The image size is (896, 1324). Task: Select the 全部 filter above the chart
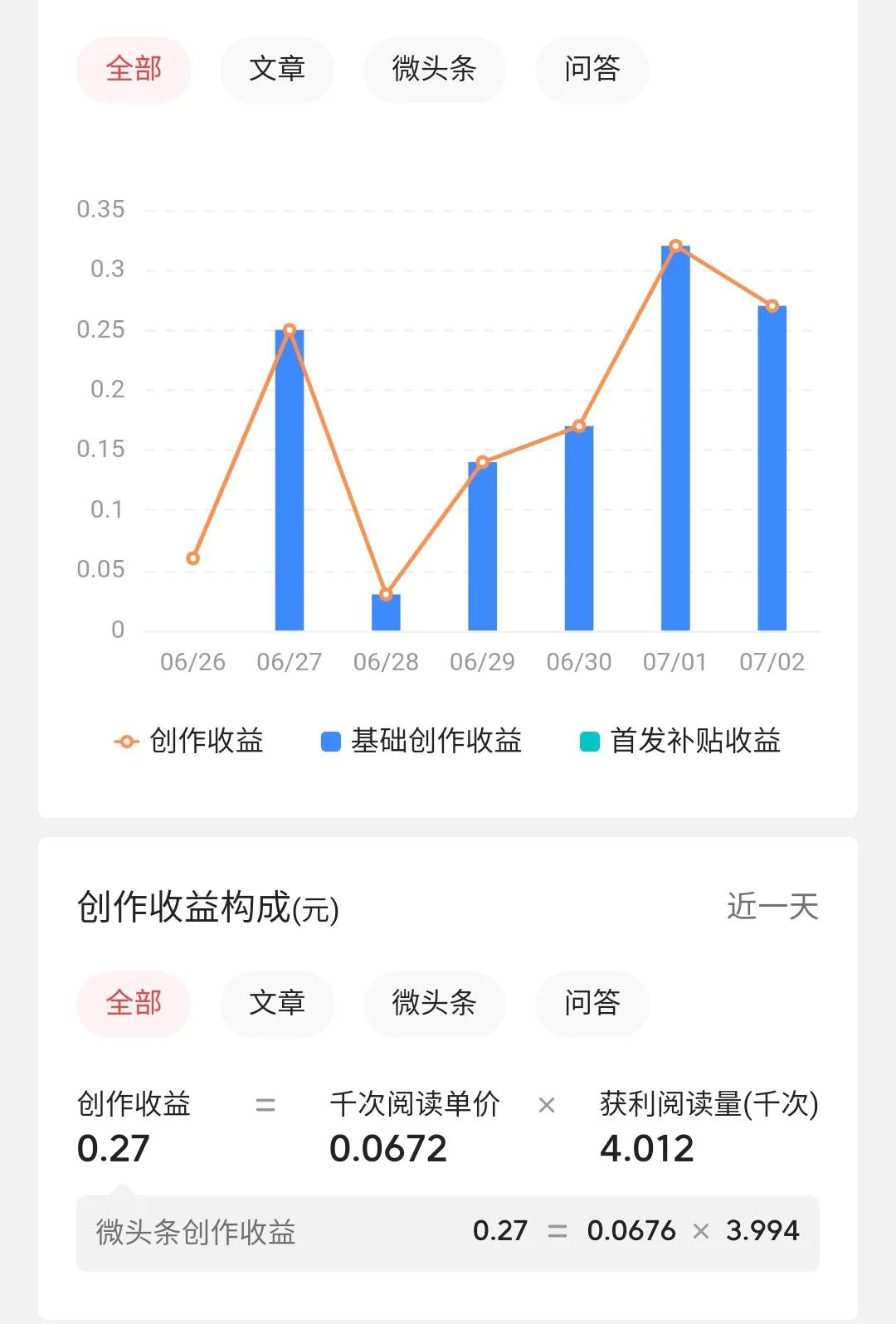pyautogui.click(x=133, y=70)
